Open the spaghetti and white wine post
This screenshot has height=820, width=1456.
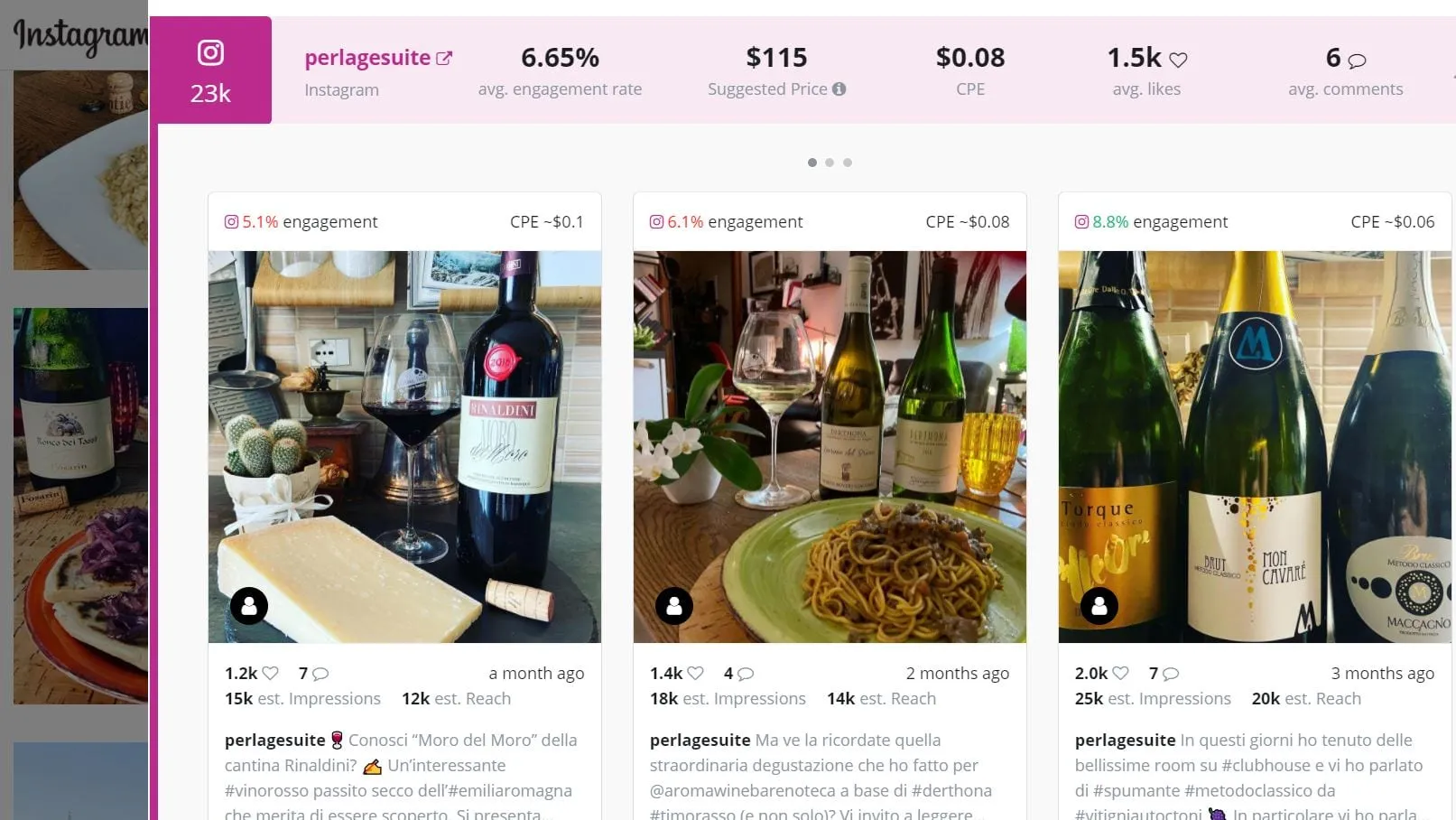point(830,447)
